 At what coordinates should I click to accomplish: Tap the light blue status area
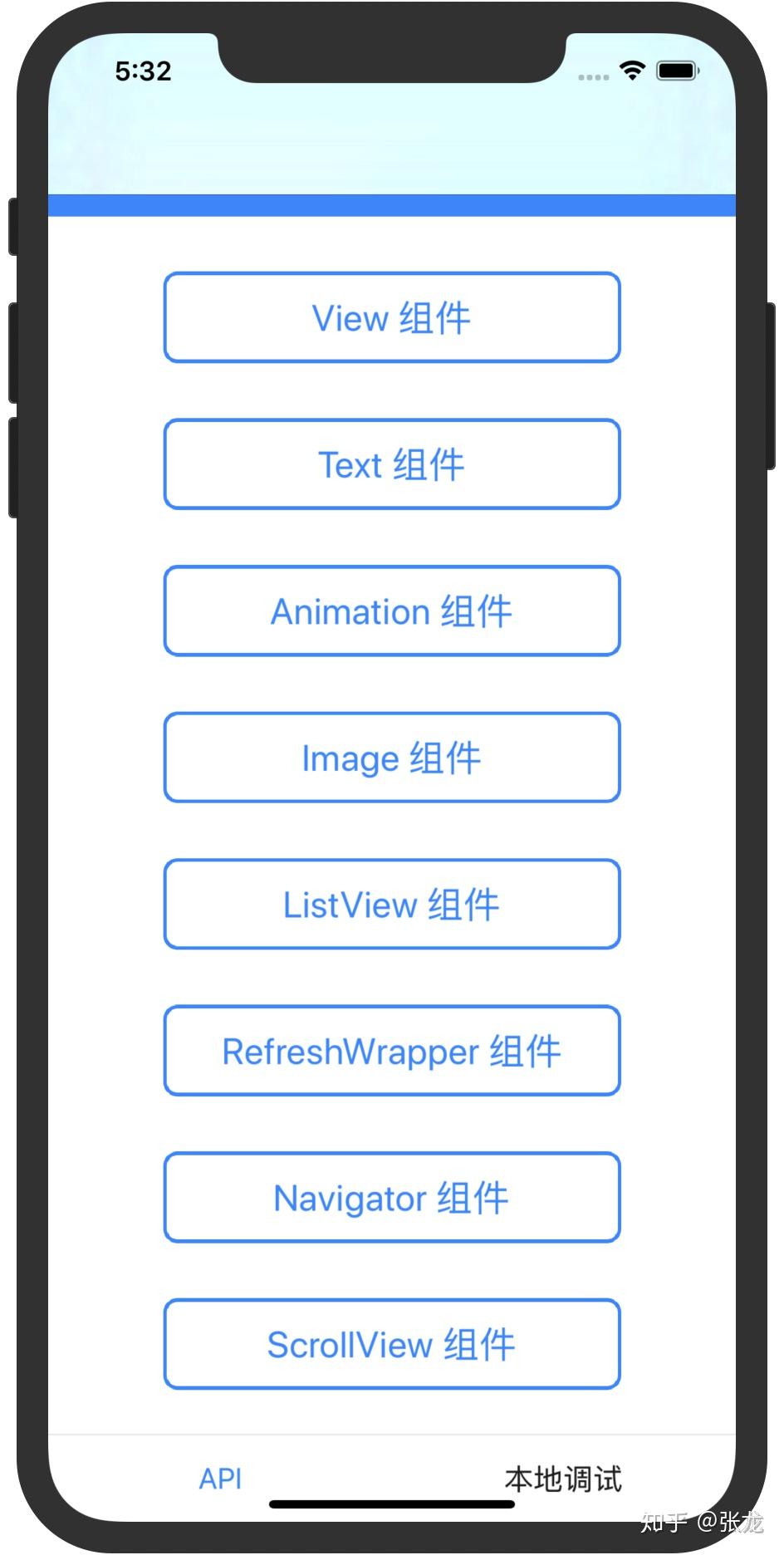pyautogui.click(x=392, y=141)
